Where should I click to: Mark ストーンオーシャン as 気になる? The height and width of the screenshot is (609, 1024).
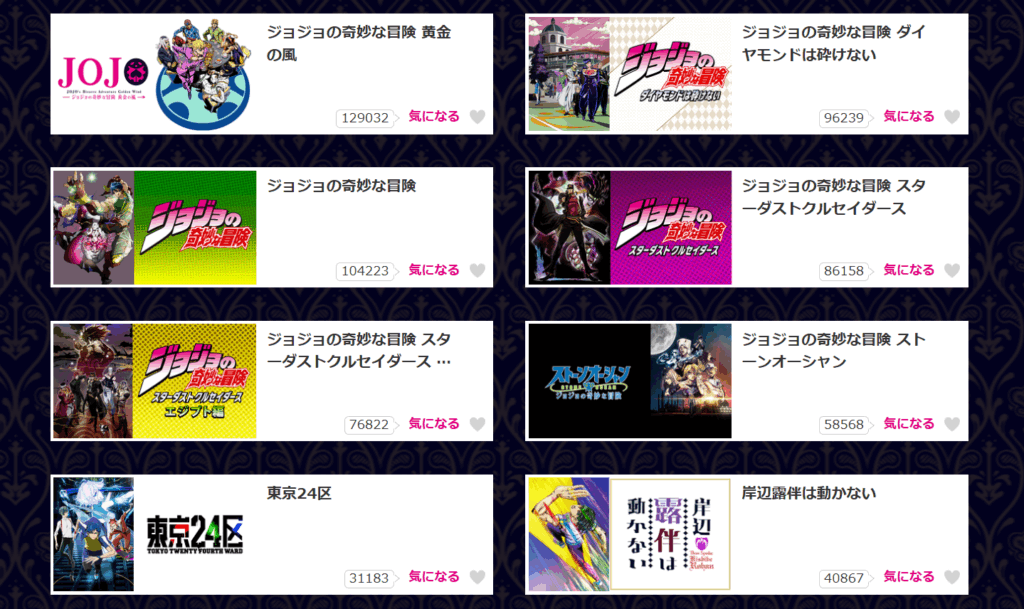tap(951, 424)
